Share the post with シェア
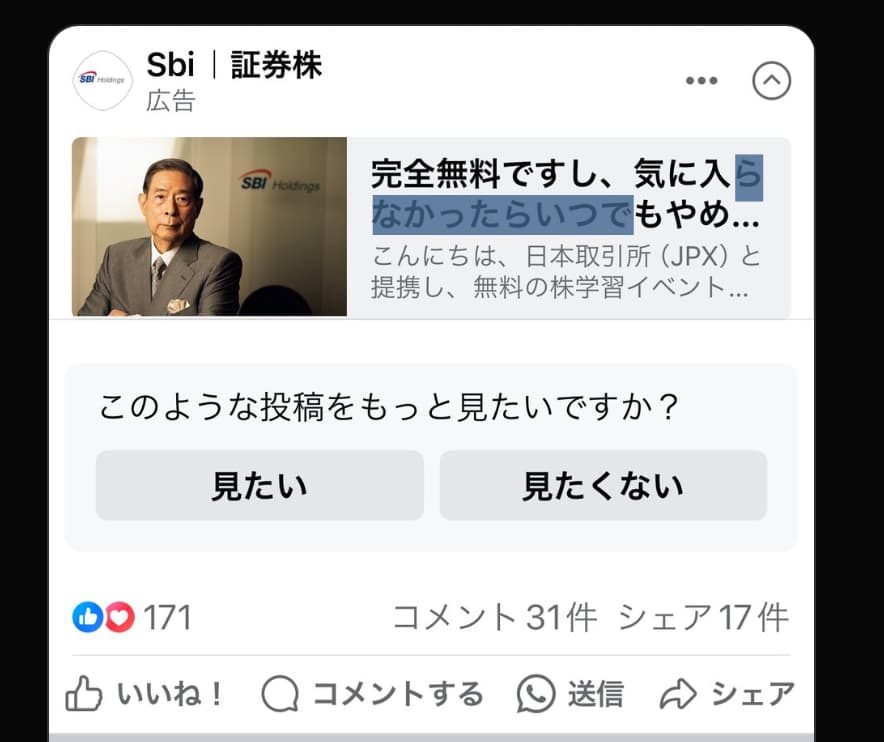The image size is (884, 742). coord(727,693)
